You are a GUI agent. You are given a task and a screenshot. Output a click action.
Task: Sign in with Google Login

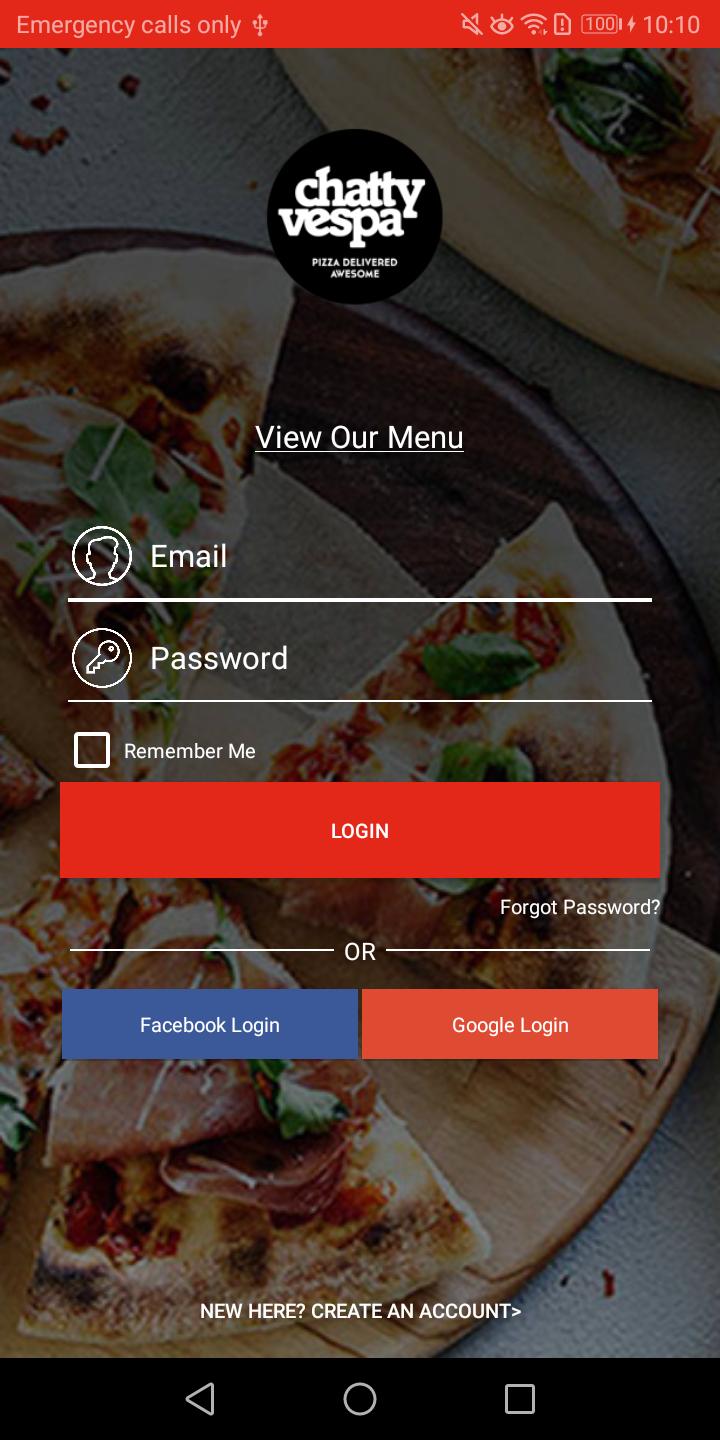[510, 1024]
